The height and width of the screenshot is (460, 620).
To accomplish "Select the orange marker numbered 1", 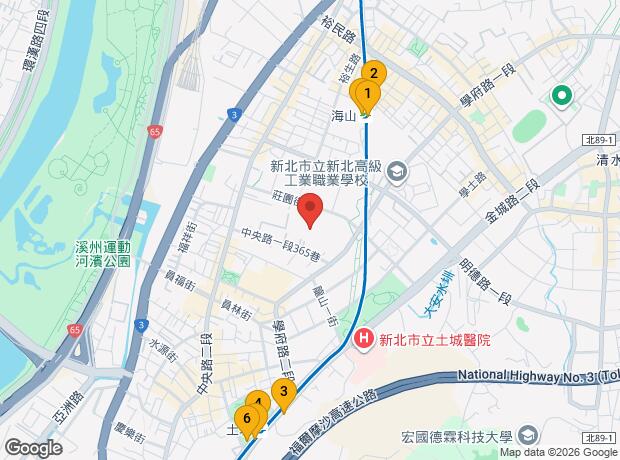I will (367, 96).
